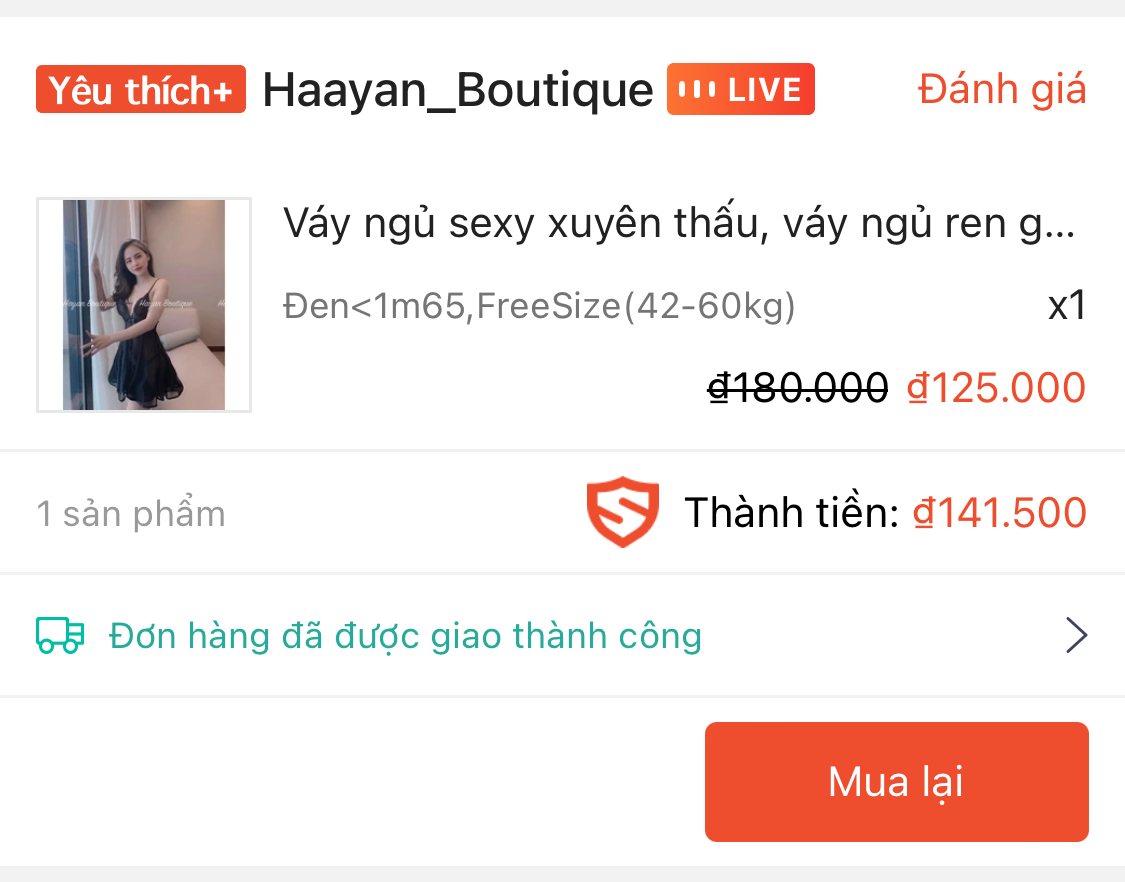Viewport: 1125px width, 882px height.
Task: Open the shop's LIVE stream badge
Action: pos(741,90)
